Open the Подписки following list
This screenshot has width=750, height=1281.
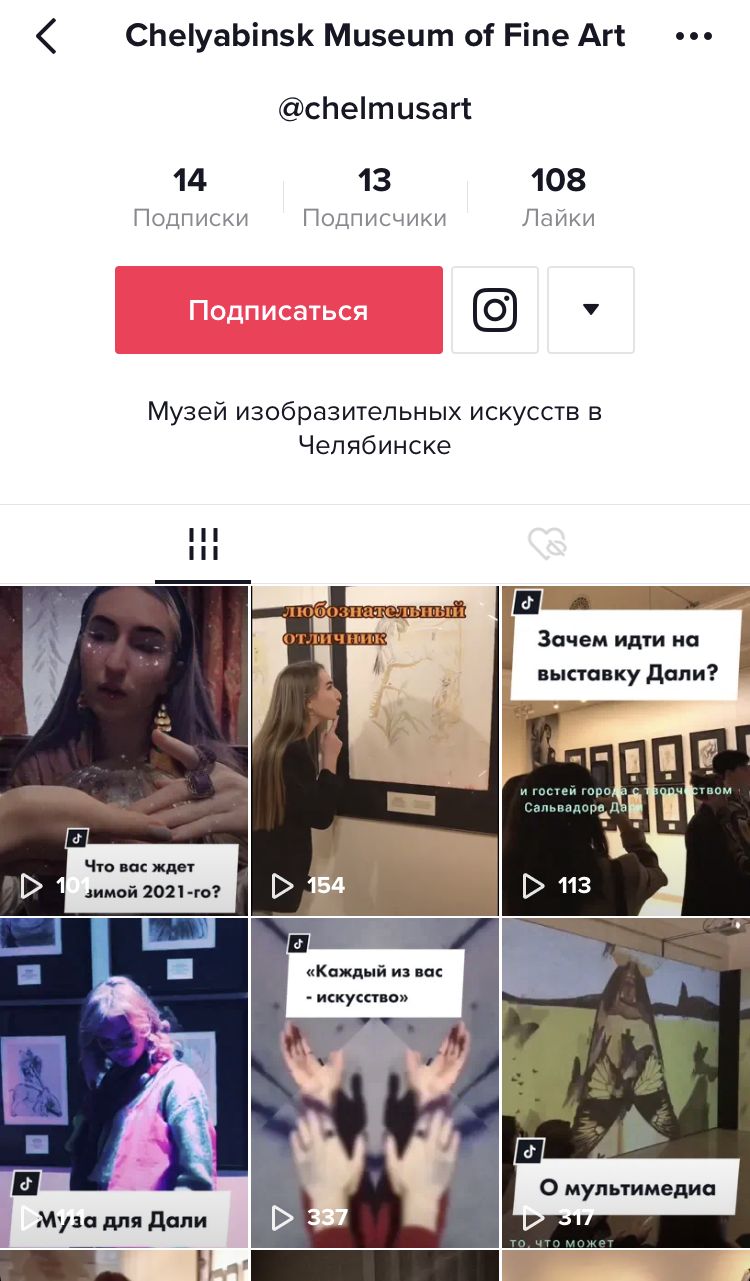pyautogui.click(x=190, y=198)
